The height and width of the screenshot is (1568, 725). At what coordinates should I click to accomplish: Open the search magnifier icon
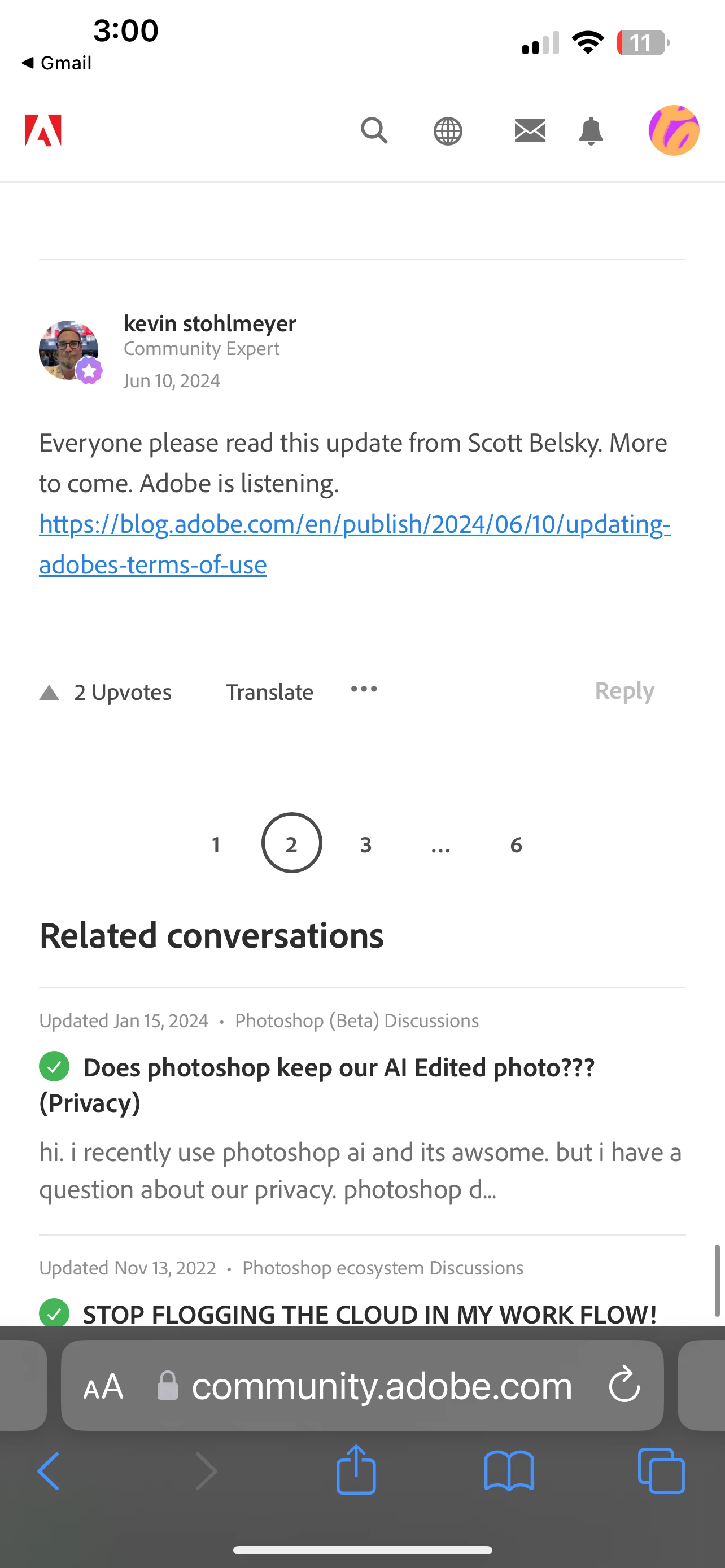pos(373,130)
